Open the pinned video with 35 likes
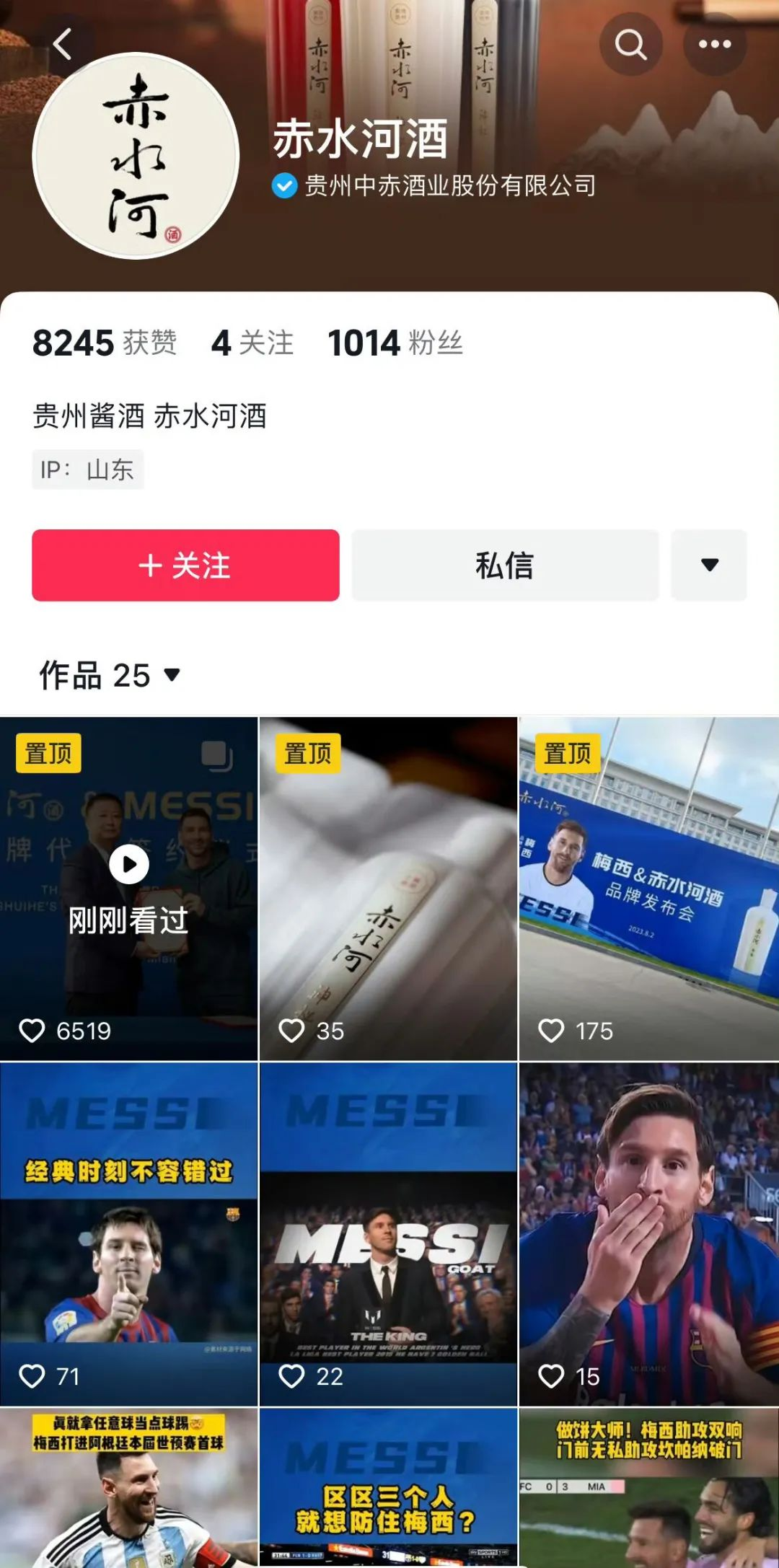This screenshot has height=1568, width=779. [388, 889]
